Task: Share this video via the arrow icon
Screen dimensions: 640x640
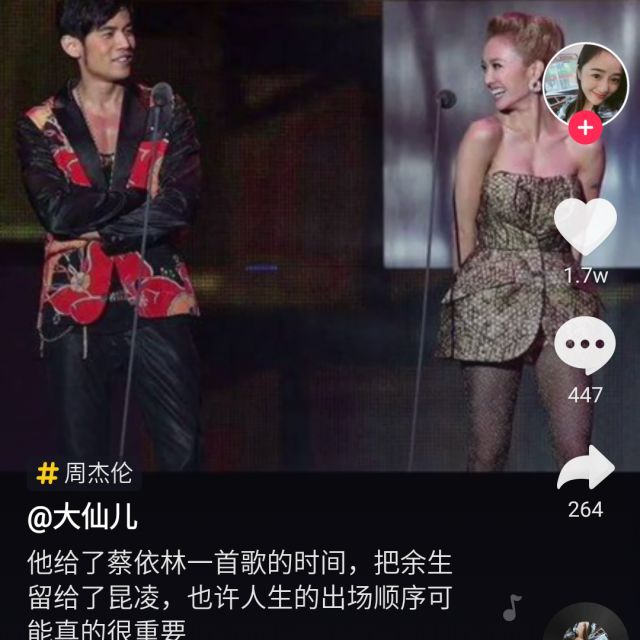Action: [x=586, y=468]
